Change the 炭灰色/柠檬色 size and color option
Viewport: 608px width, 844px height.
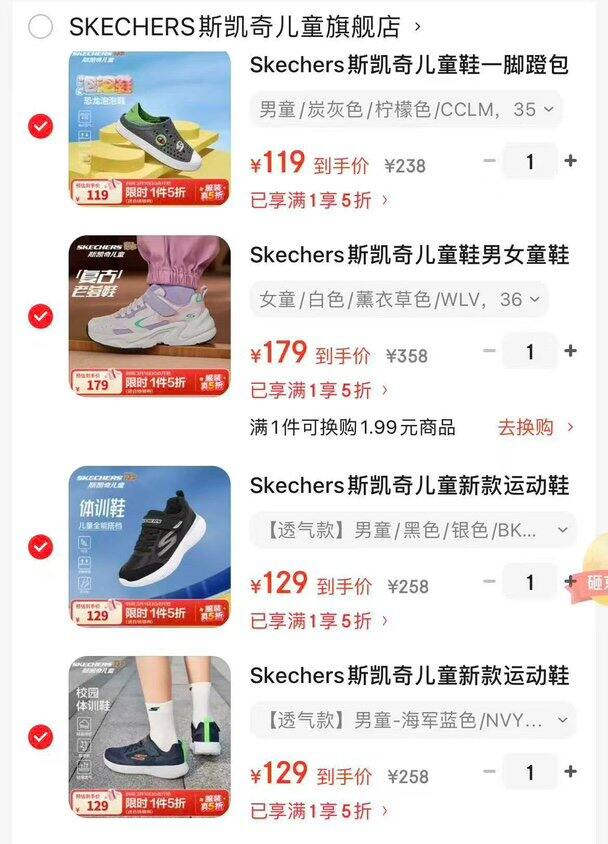click(405, 109)
